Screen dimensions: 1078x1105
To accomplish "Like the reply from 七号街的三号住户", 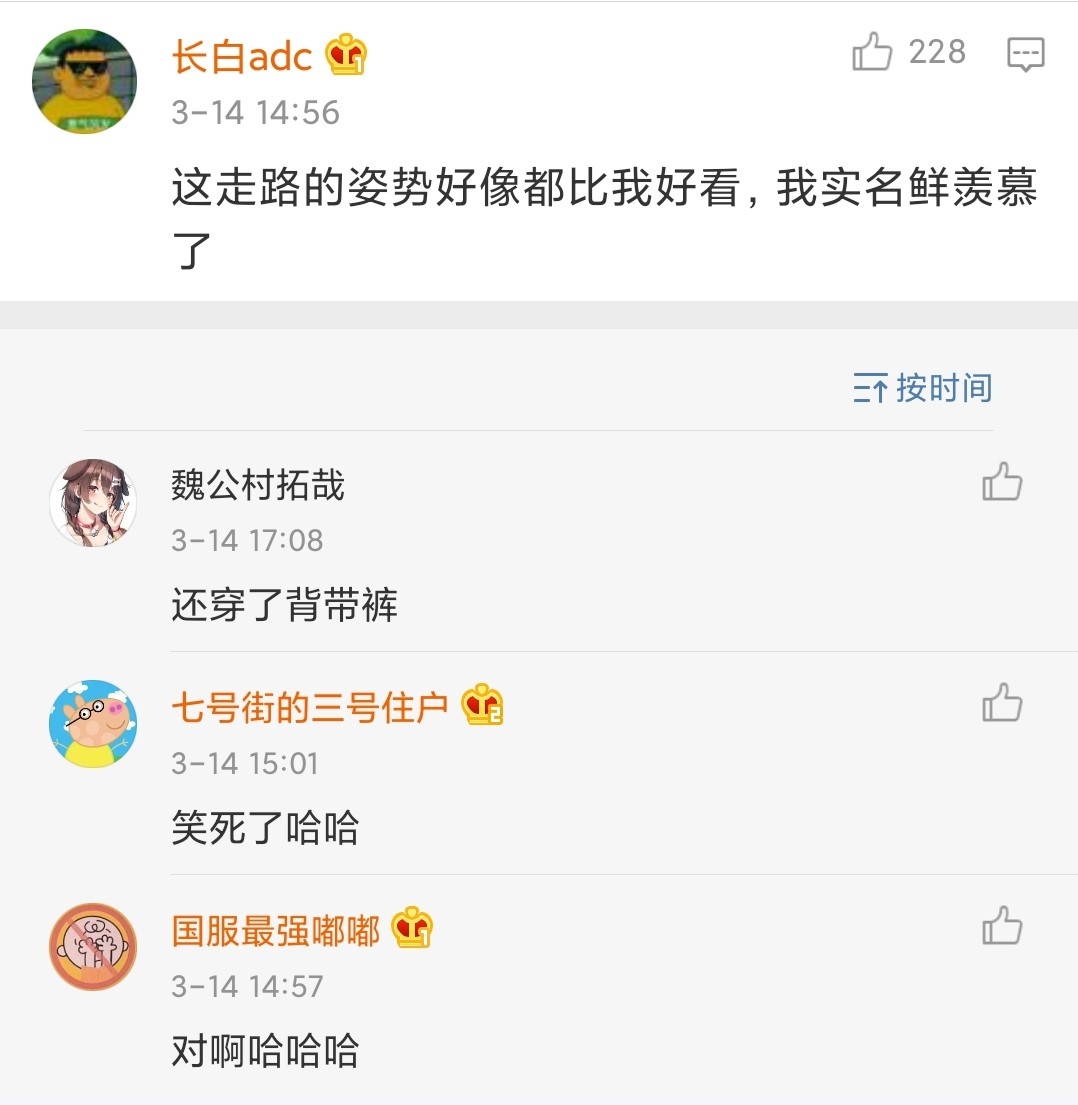I will (1002, 703).
